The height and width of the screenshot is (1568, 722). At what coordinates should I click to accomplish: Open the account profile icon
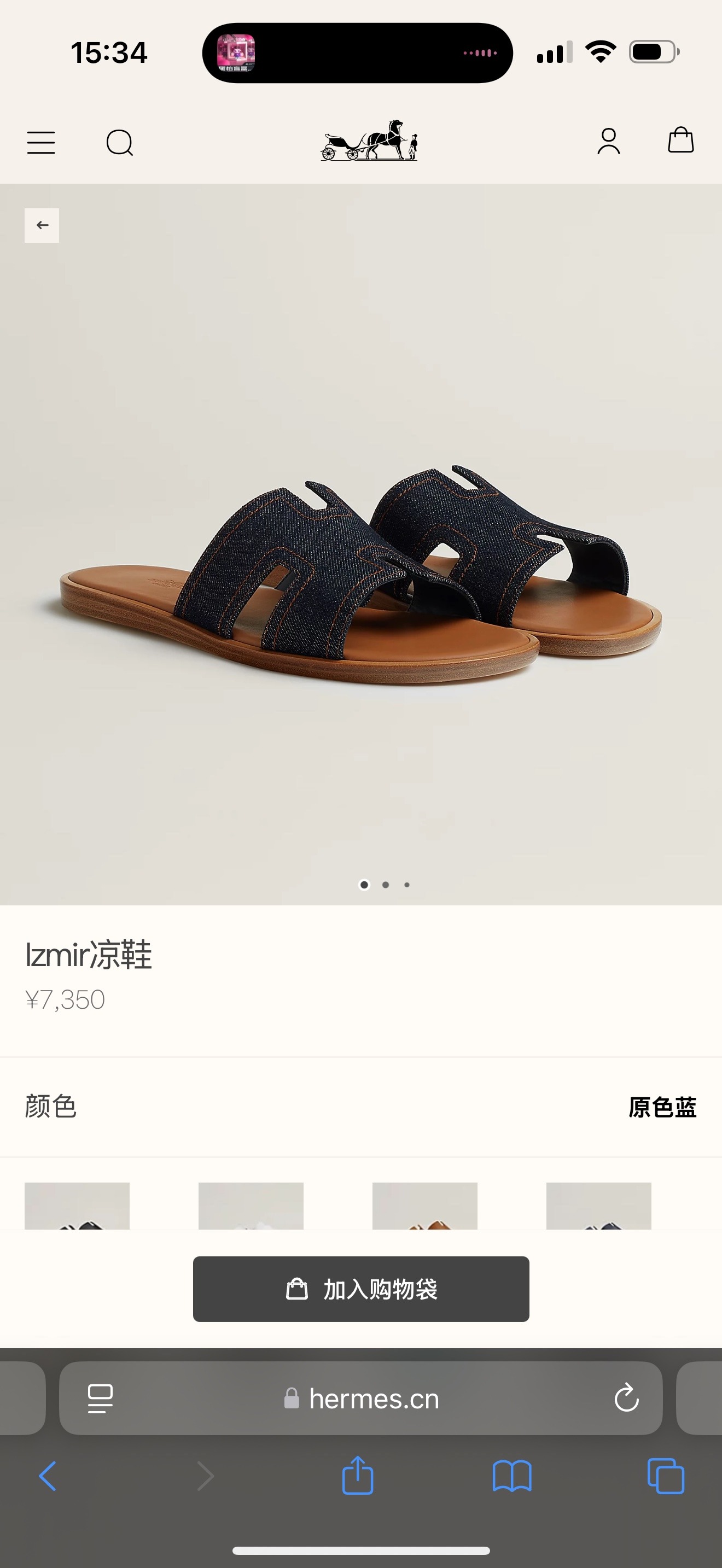tap(608, 141)
